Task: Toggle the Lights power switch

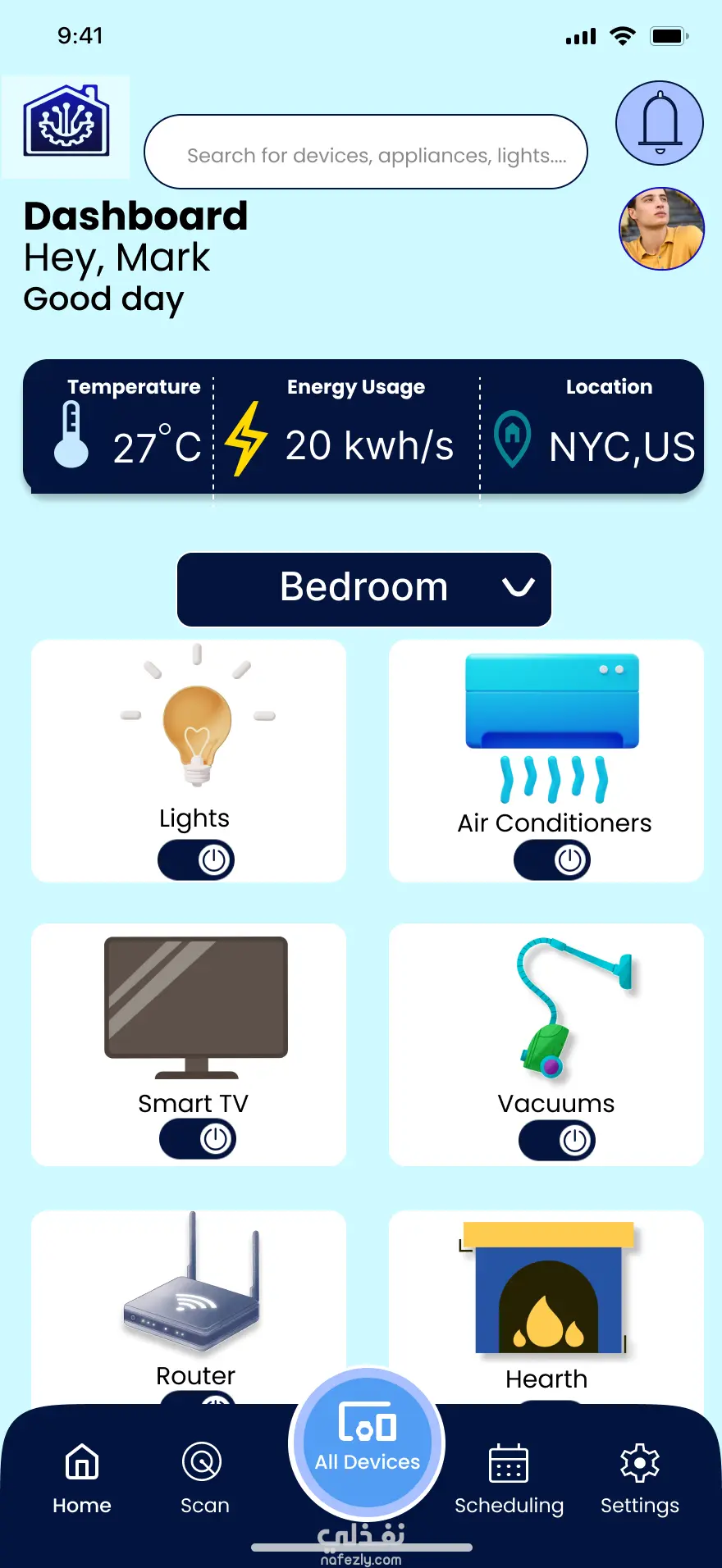Action: coord(196,860)
